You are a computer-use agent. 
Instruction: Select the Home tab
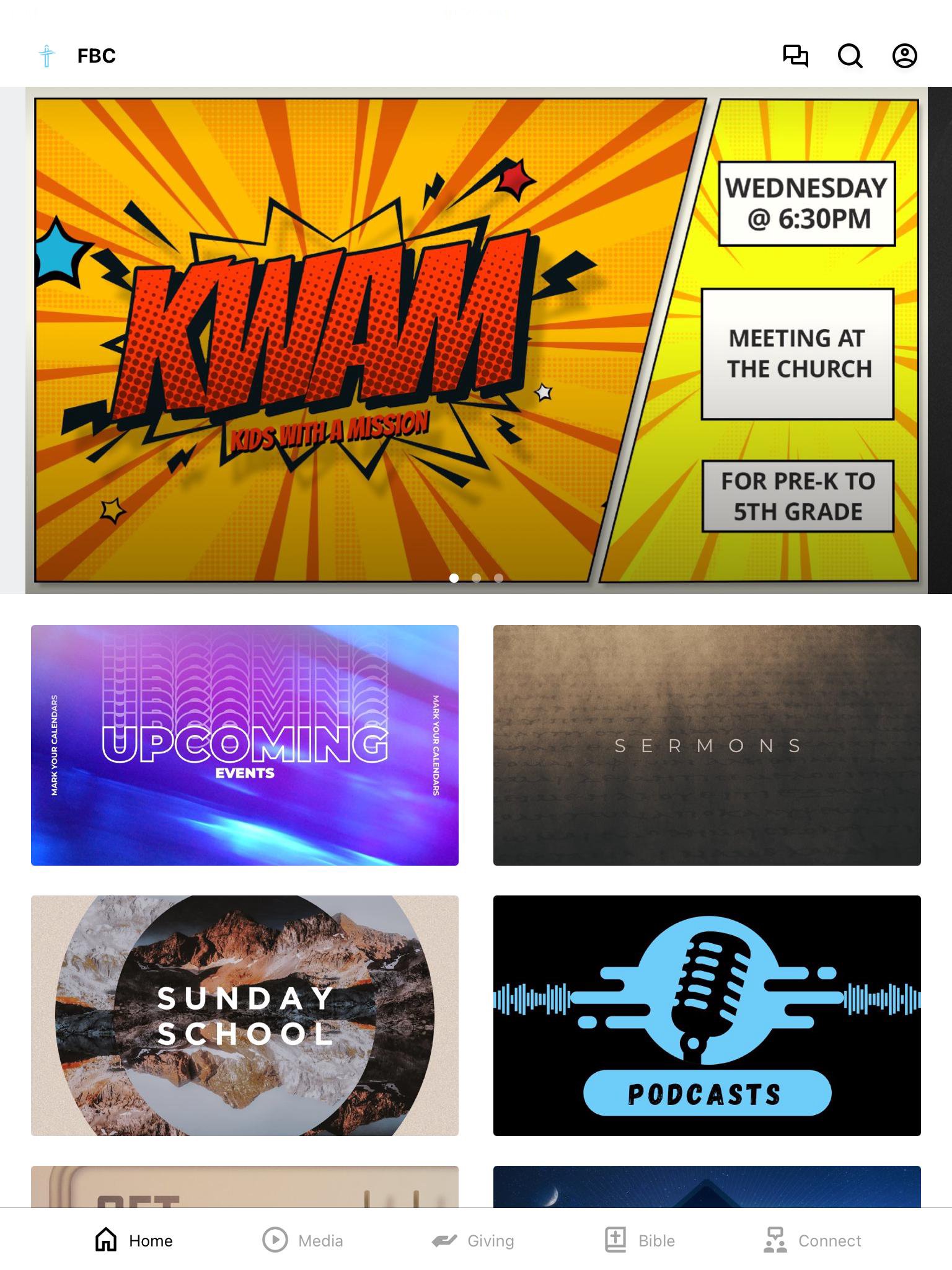pos(134,1240)
